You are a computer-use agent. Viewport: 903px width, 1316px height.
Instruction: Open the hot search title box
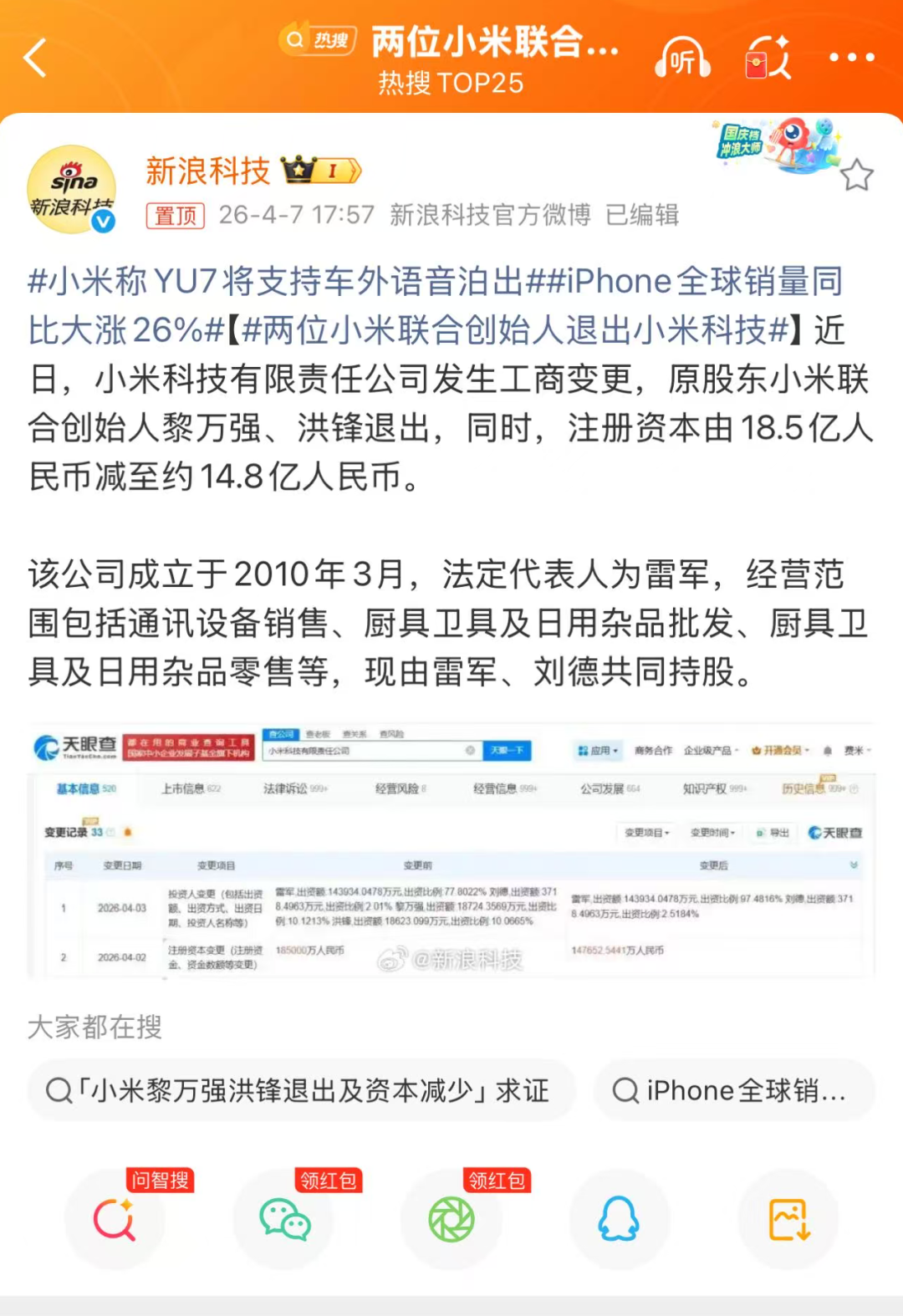451,59
